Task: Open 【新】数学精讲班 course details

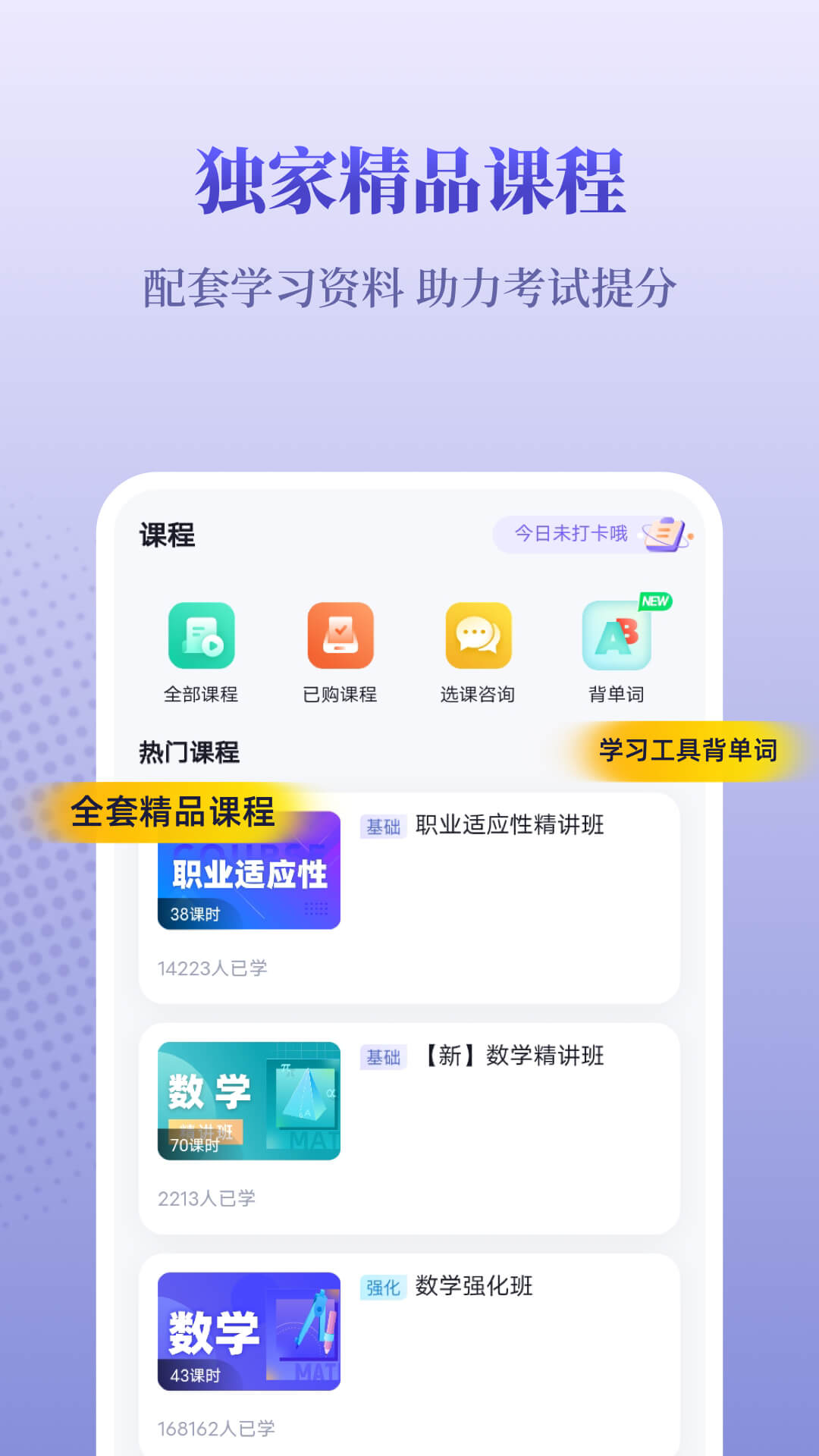Action: [x=510, y=1056]
